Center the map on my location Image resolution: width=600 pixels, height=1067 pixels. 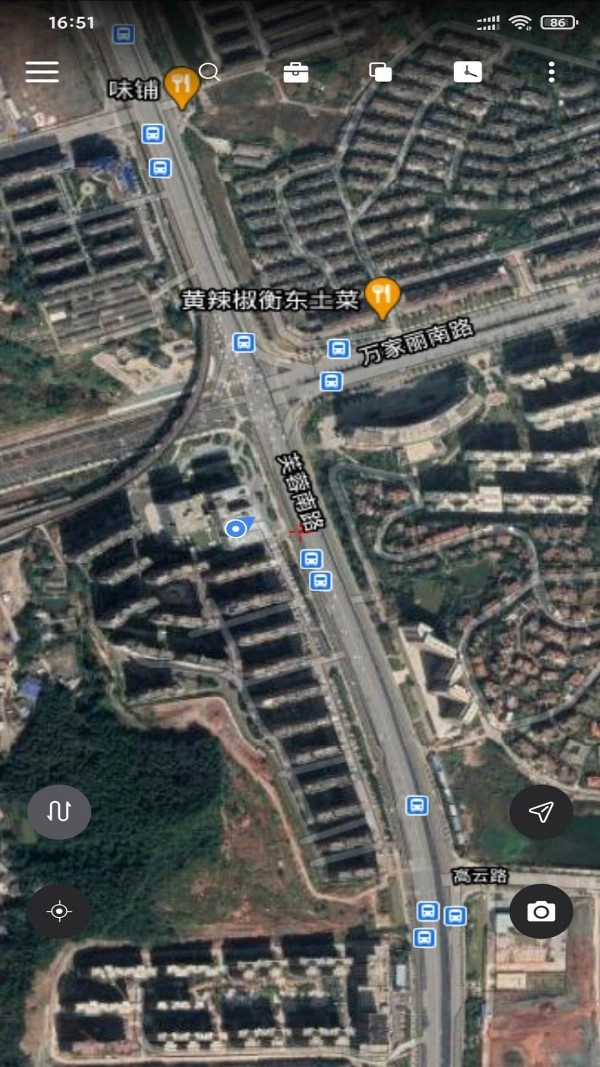pyautogui.click(x=59, y=910)
